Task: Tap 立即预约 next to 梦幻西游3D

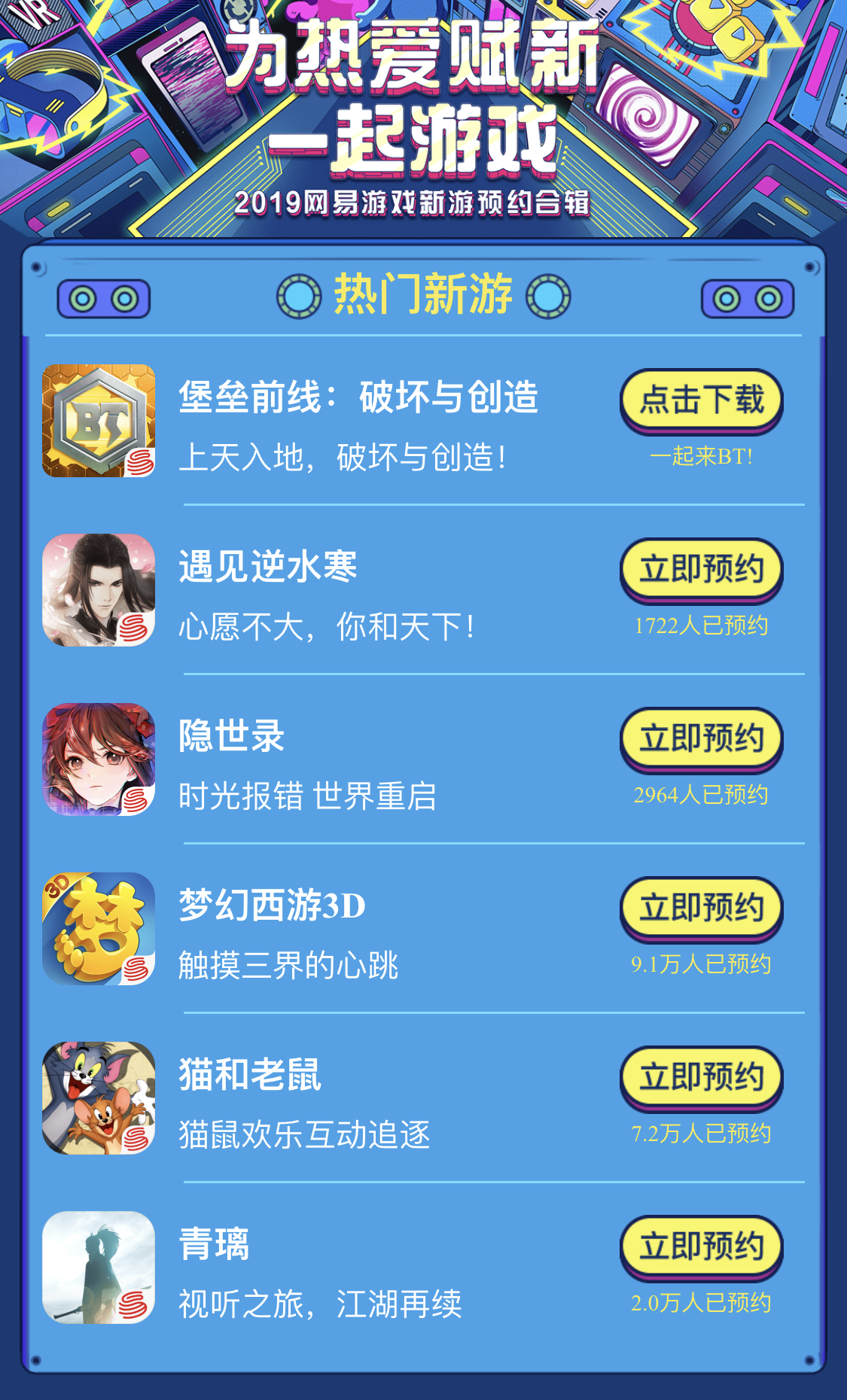Action: [x=701, y=908]
